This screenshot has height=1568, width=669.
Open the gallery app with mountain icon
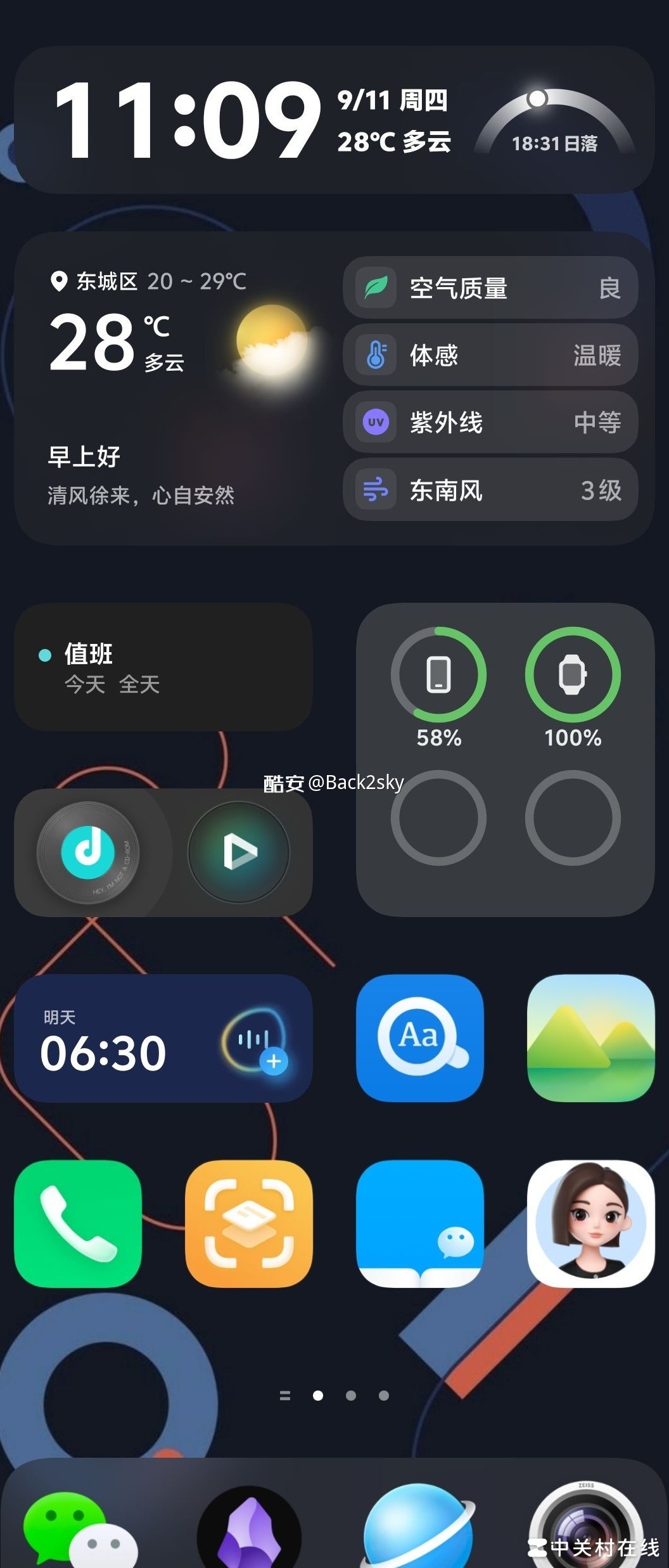pos(590,1038)
